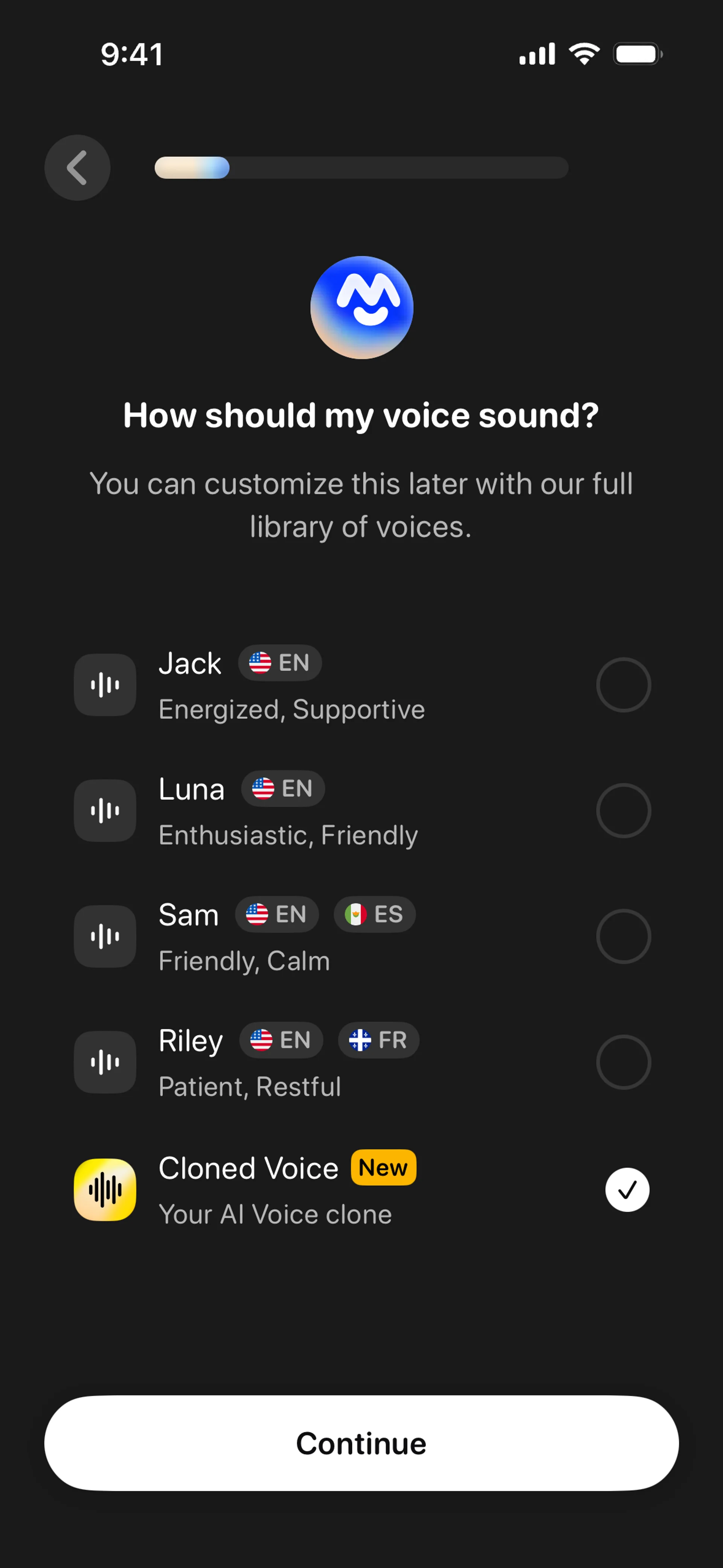Image resolution: width=723 pixels, height=1568 pixels.
Task: Preview the Cloned Voice sample
Action: pyautogui.click(x=105, y=1189)
